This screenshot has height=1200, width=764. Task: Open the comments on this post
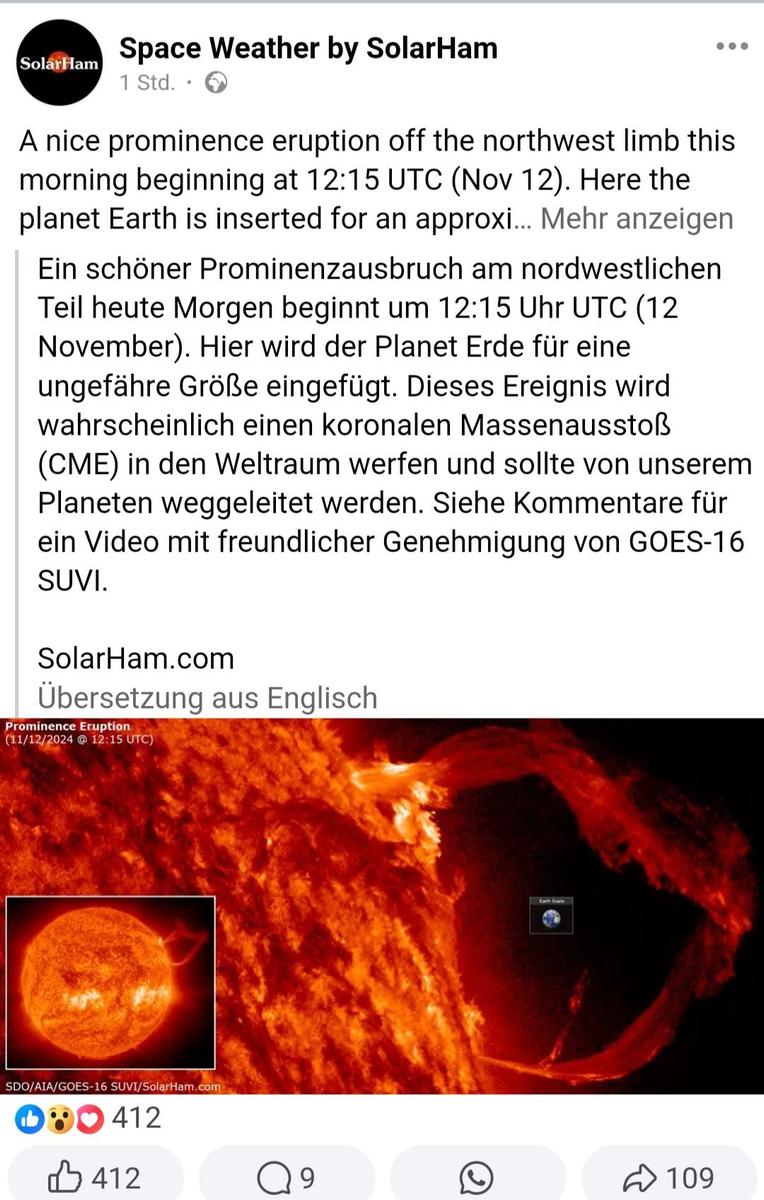[x=286, y=1178]
